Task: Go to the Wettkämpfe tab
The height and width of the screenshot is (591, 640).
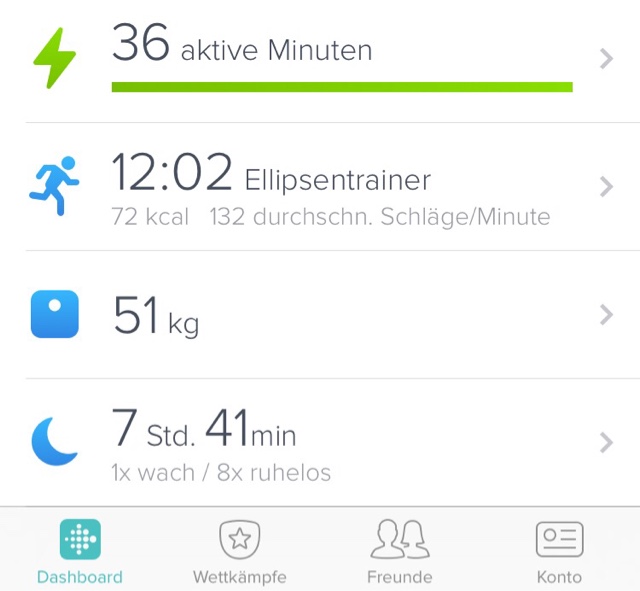Action: tap(240, 550)
